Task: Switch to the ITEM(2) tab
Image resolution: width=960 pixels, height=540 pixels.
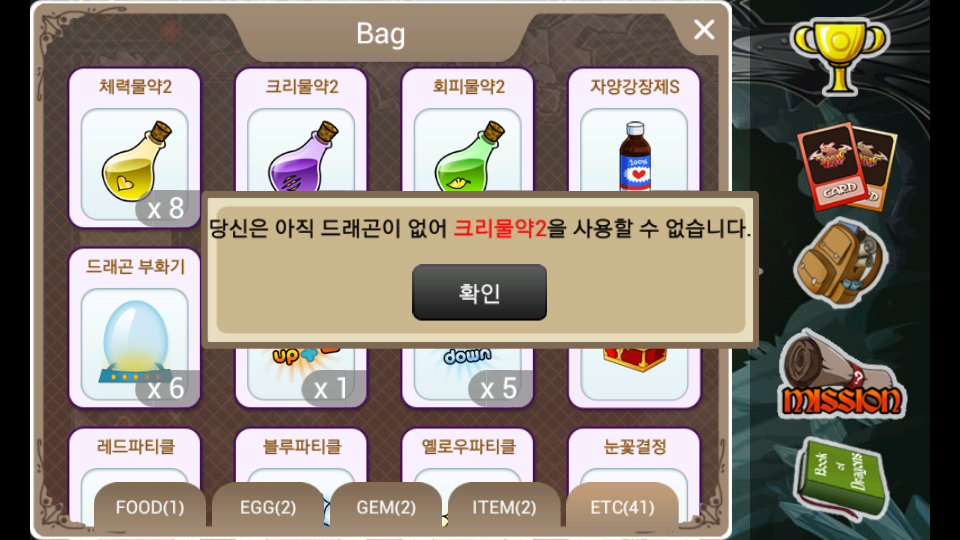Action: click(504, 508)
